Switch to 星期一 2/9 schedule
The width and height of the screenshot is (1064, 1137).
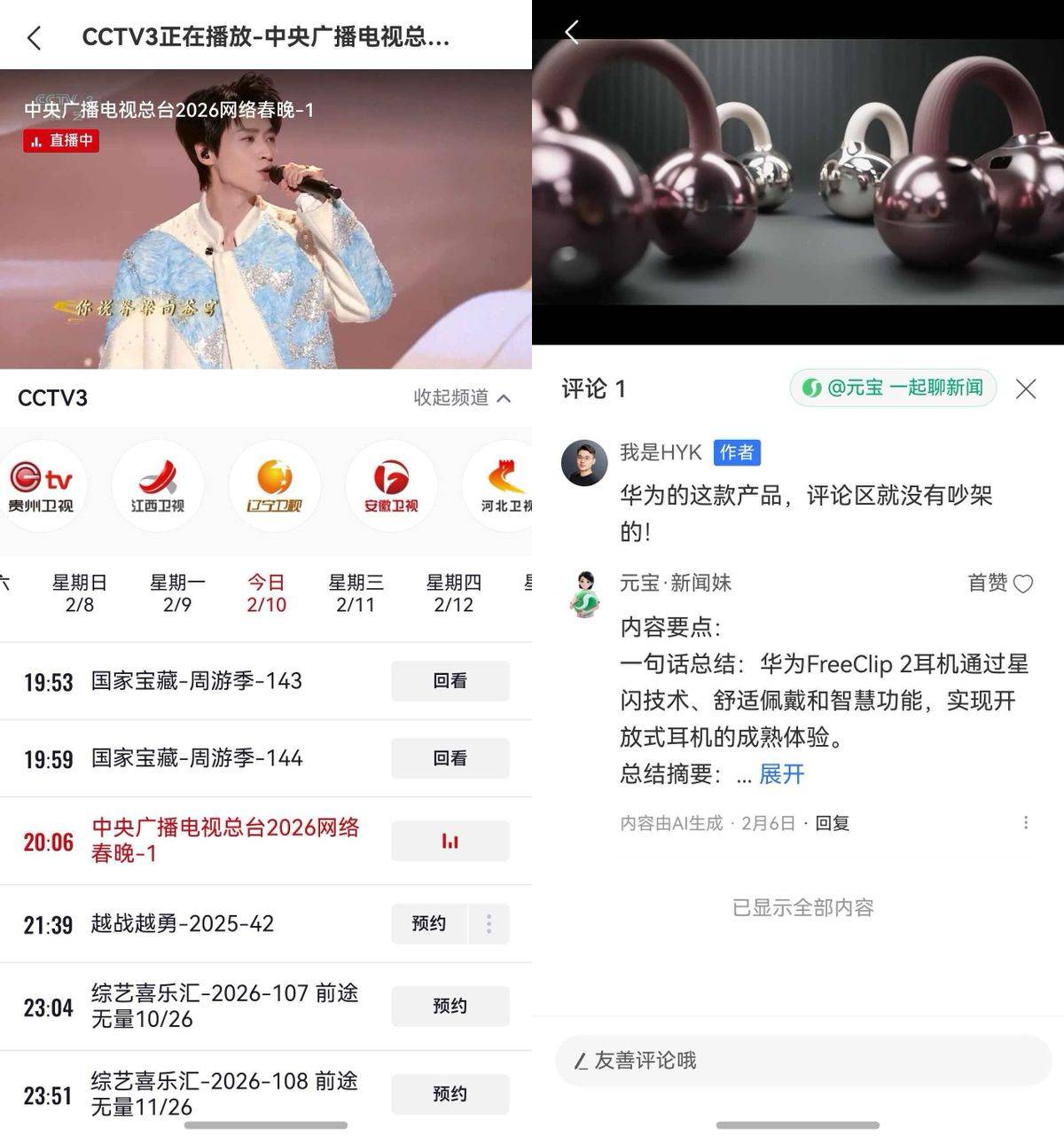(x=177, y=593)
